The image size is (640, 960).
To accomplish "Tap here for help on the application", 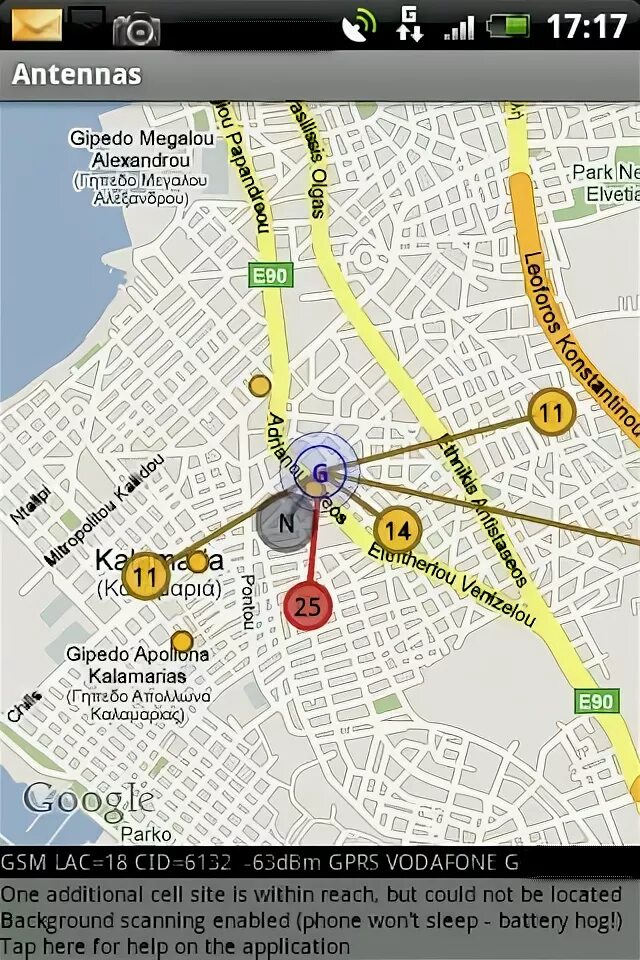I will click(x=176, y=945).
